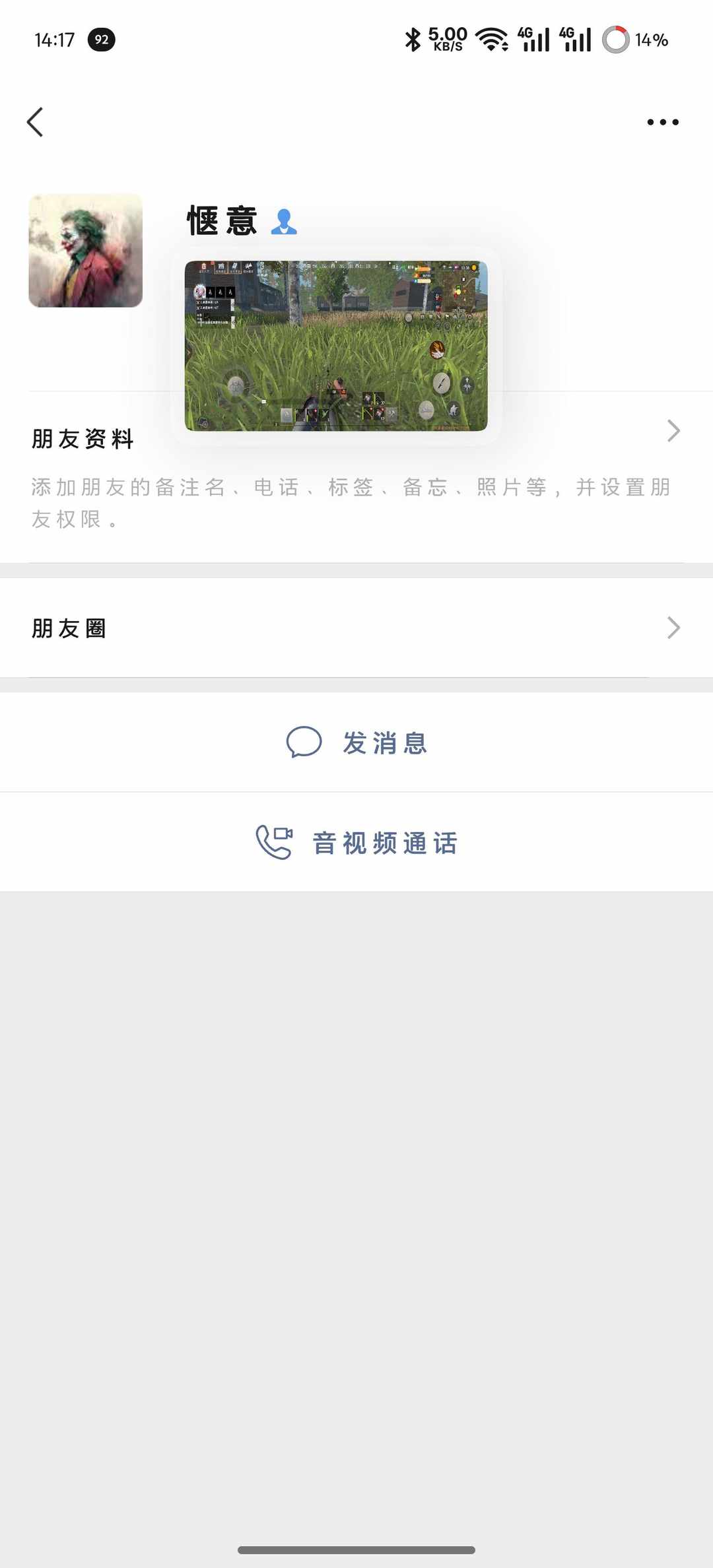713x1568 pixels.
Task: Tap the chat bubble icon next to 发消息
Action: click(x=305, y=742)
